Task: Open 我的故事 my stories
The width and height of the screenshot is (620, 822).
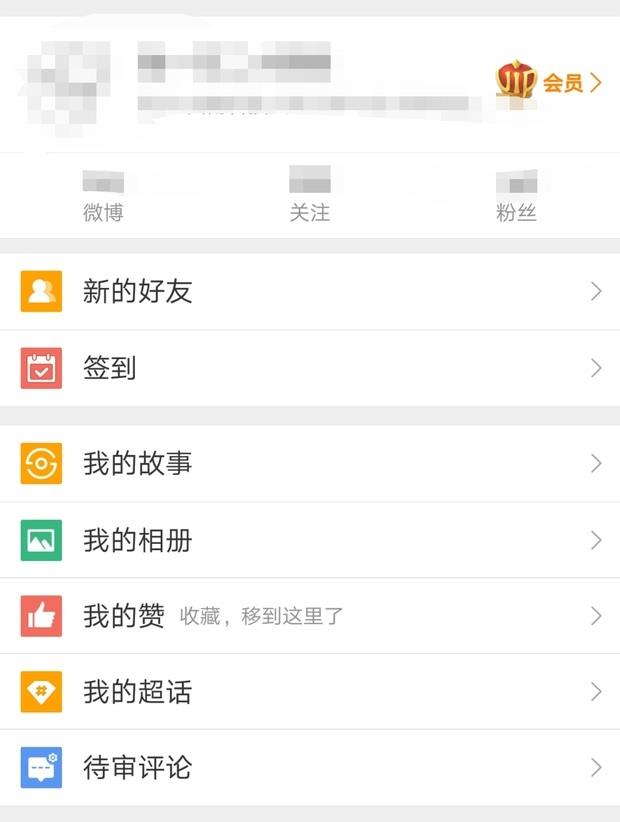Action: tap(310, 464)
